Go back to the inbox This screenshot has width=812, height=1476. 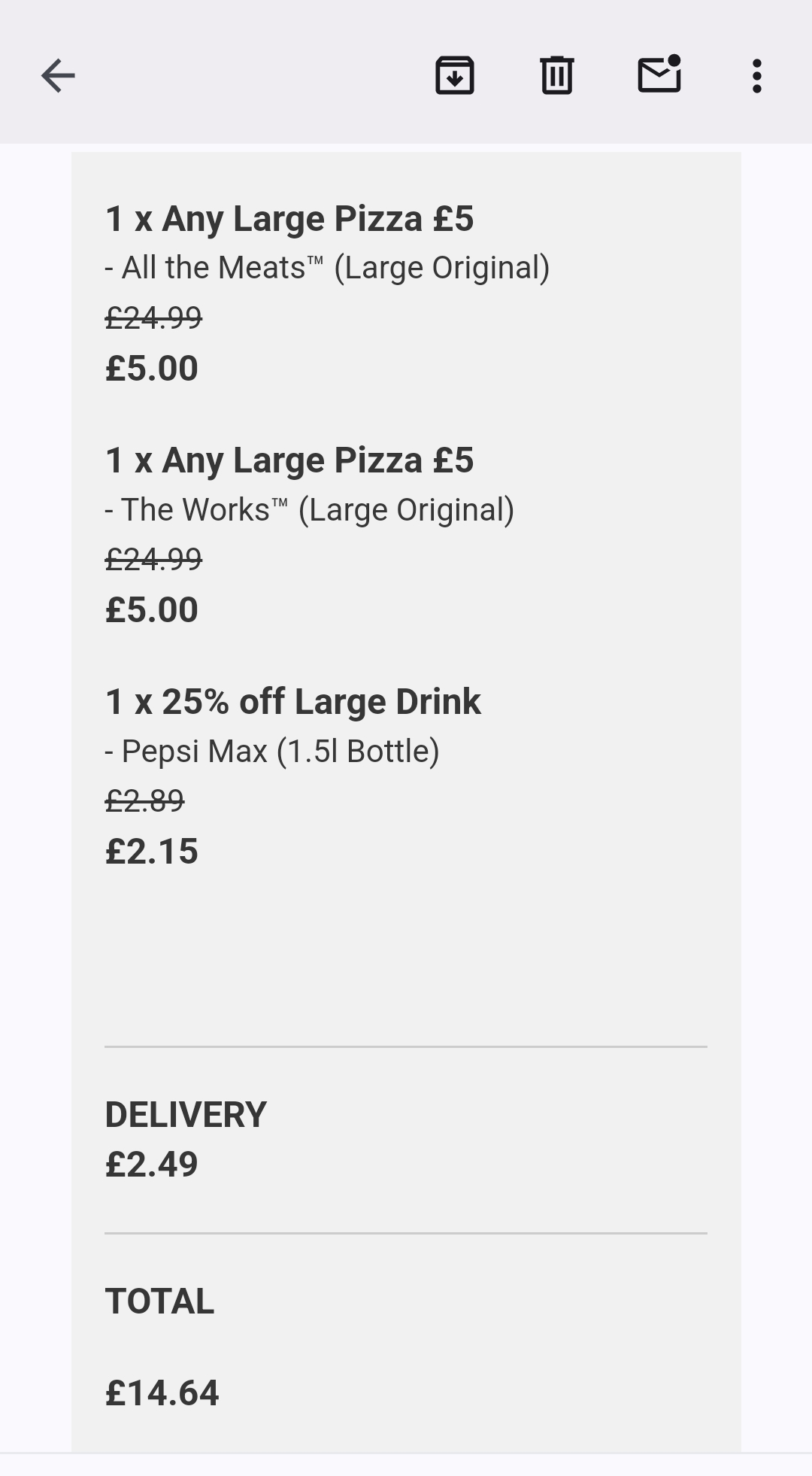(58, 75)
